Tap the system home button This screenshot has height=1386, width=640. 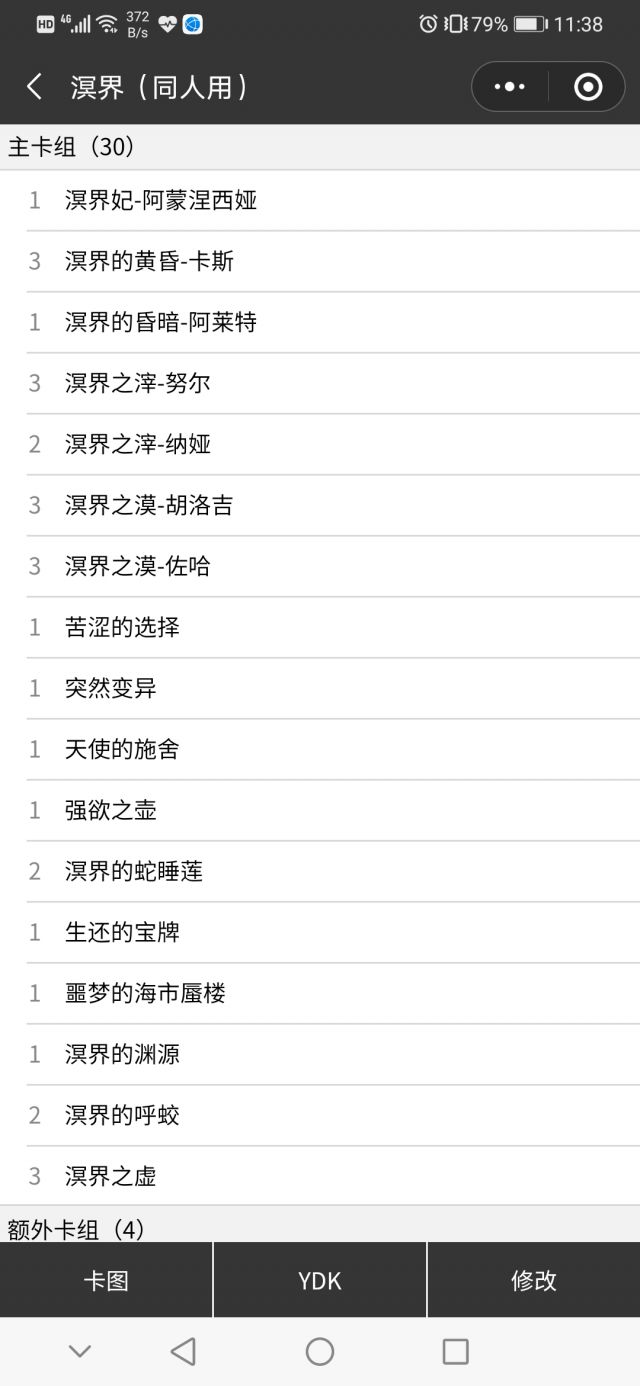(x=320, y=1352)
